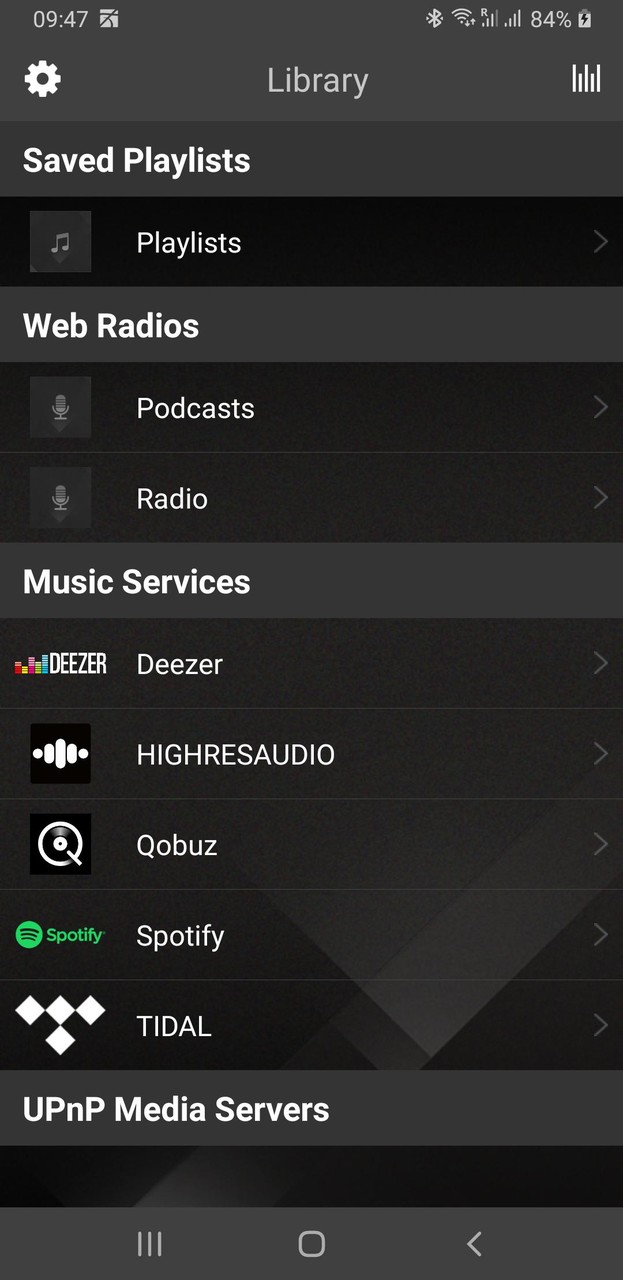Open the settings gear
Viewport: 623px width, 1280px height.
[x=42, y=79]
